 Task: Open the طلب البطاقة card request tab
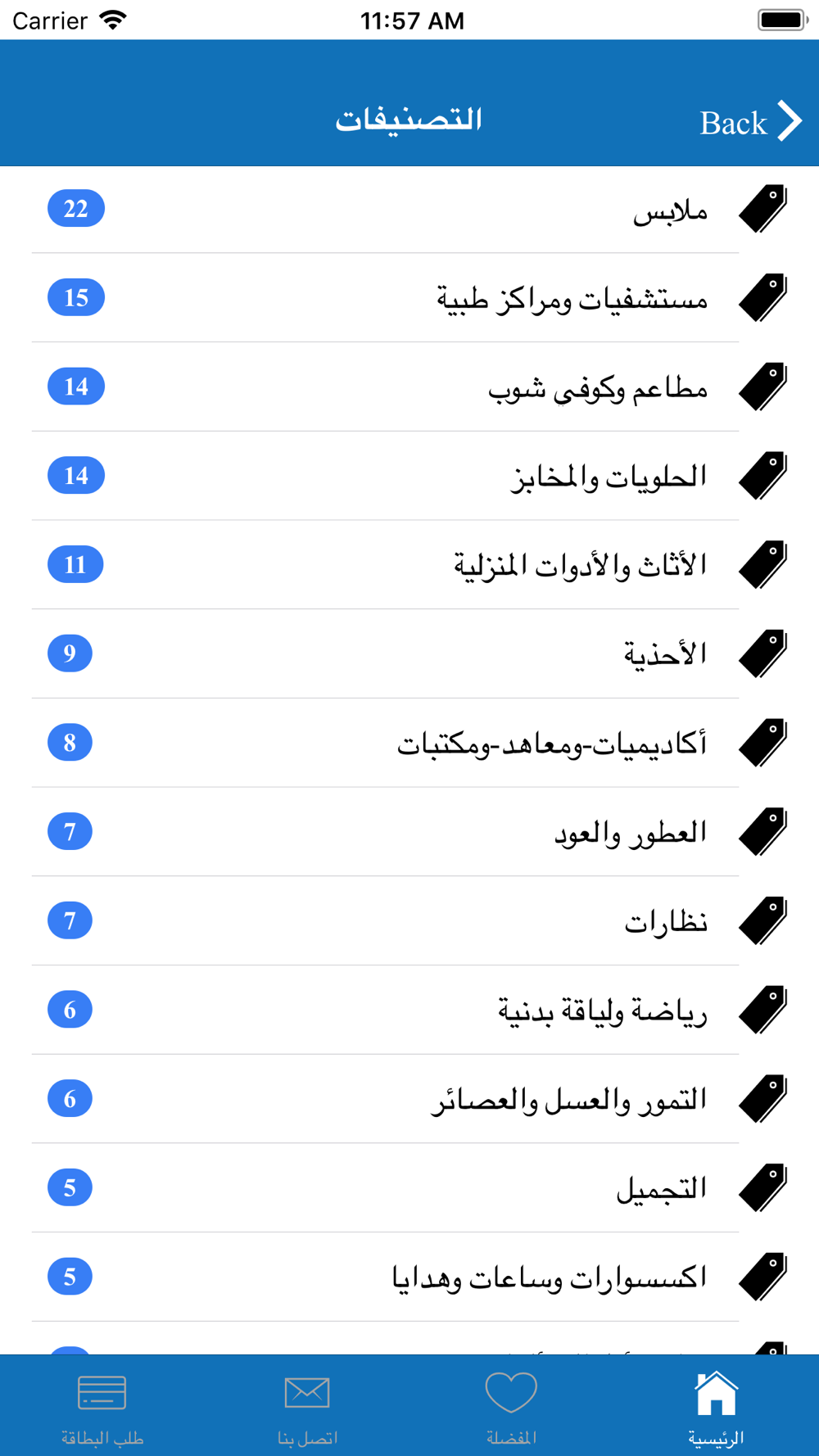[x=102, y=1407]
